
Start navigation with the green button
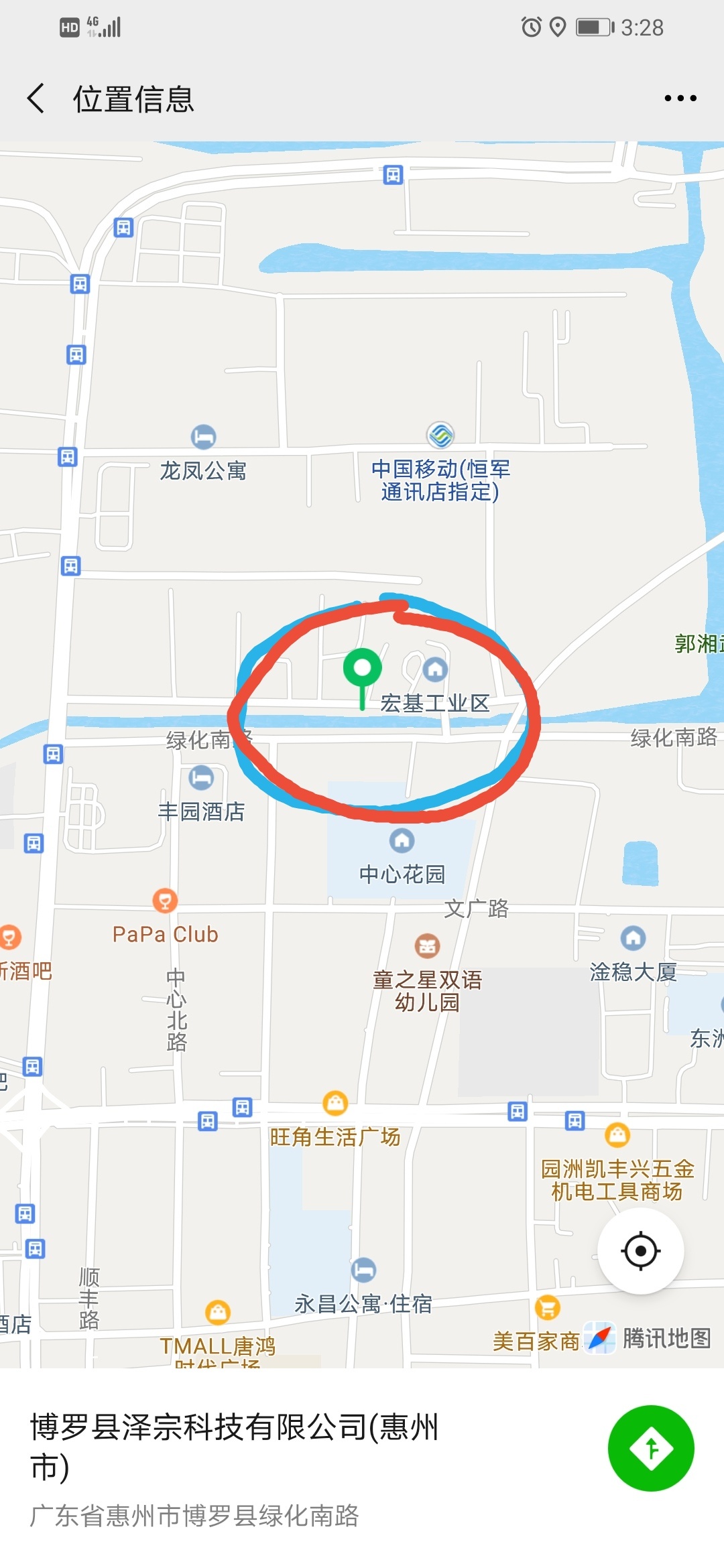click(650, 1448)
